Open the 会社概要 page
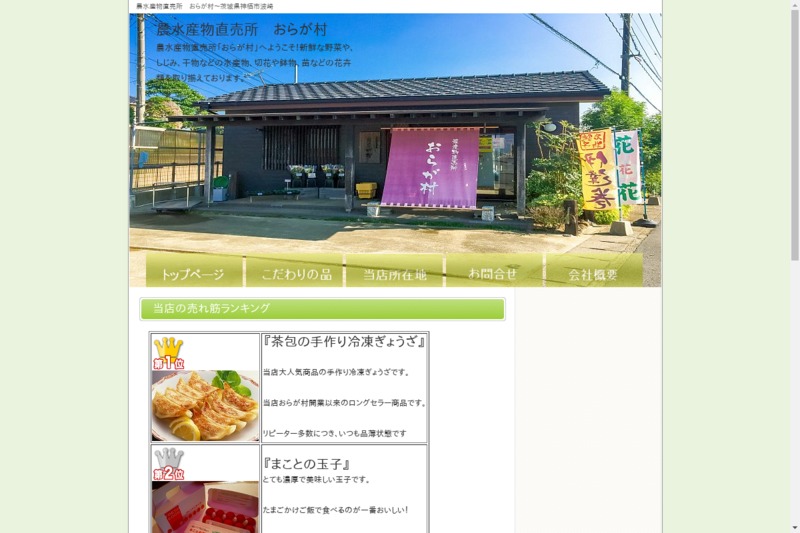 click(x=593, y=273)
